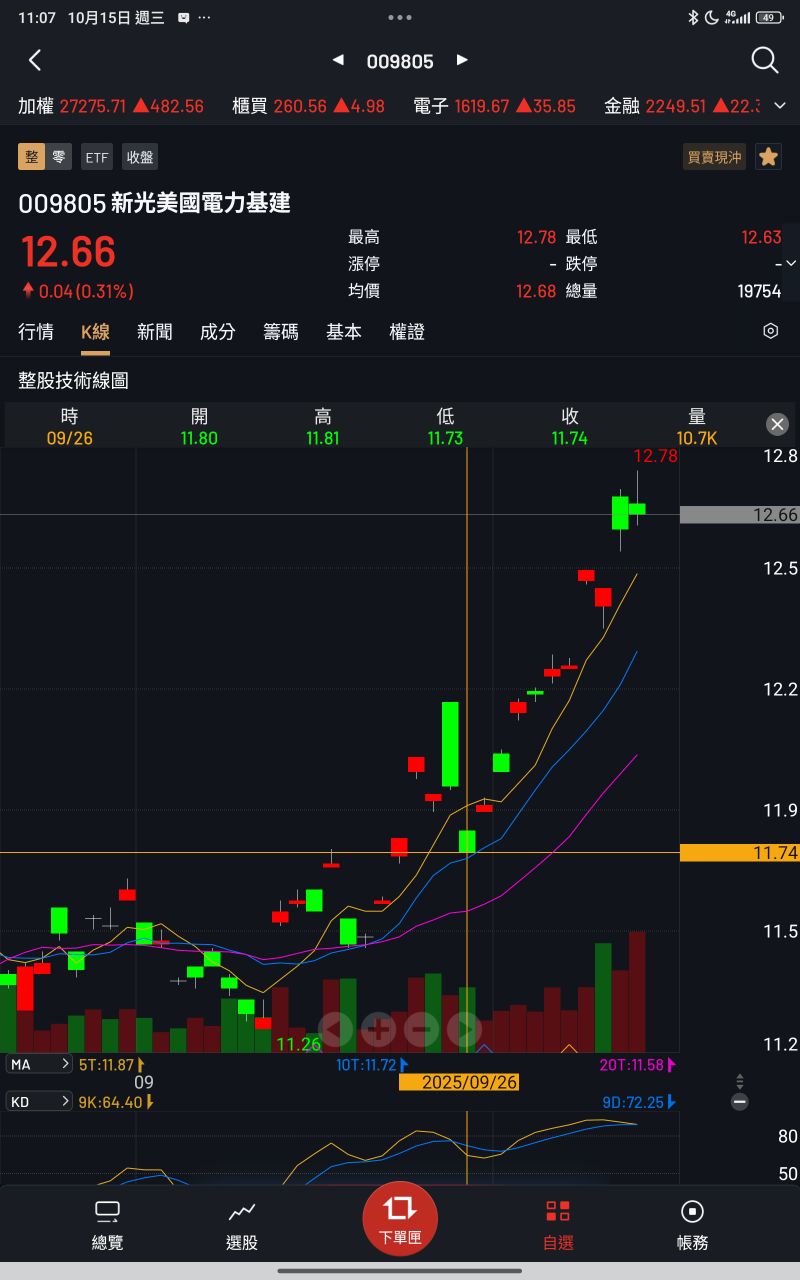Open search with the magnifier icon
The height and width of the screenshot is (1280, 800).
(x=764, y=60)
